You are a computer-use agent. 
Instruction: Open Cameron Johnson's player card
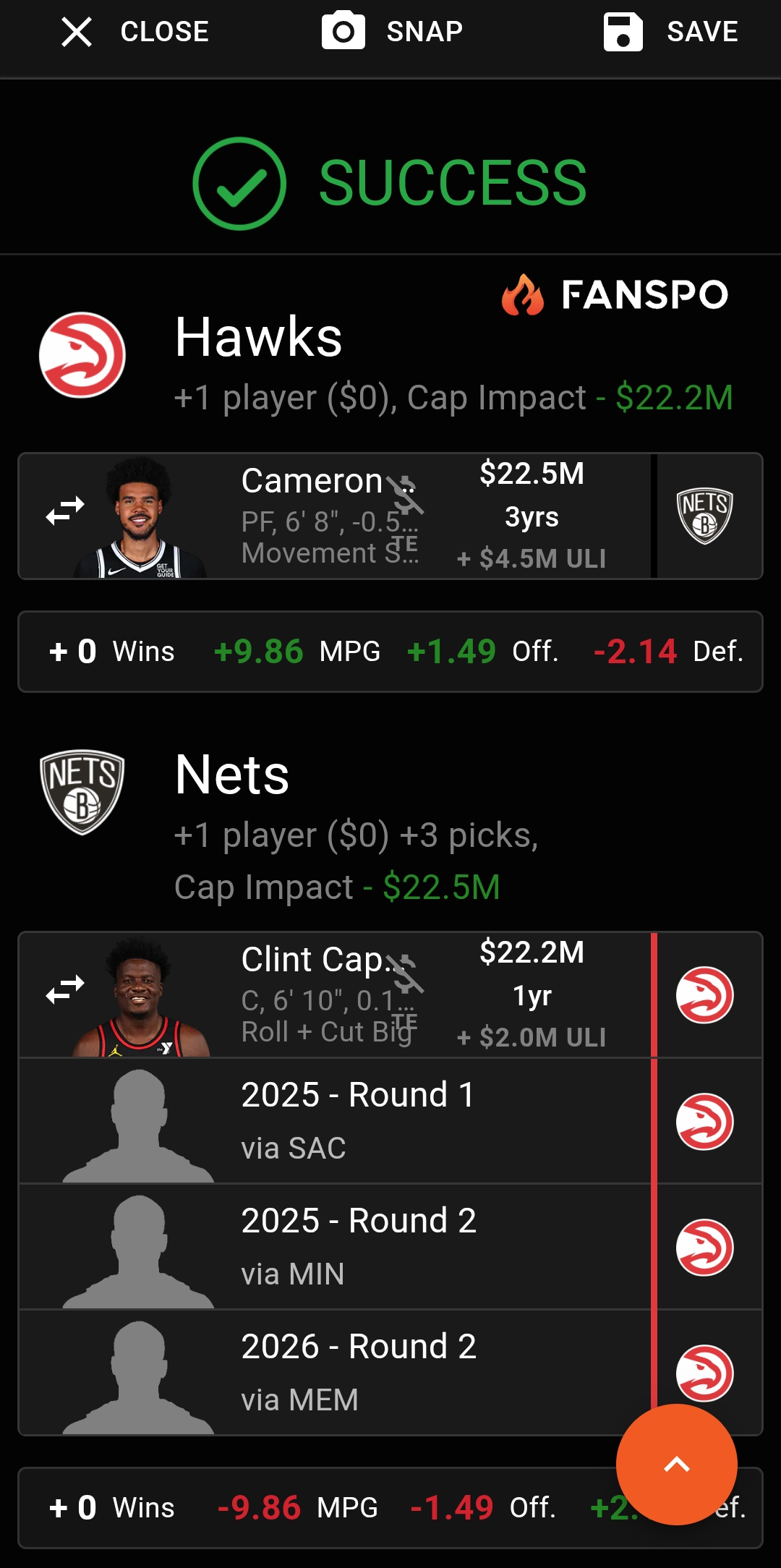pos(329,516)
